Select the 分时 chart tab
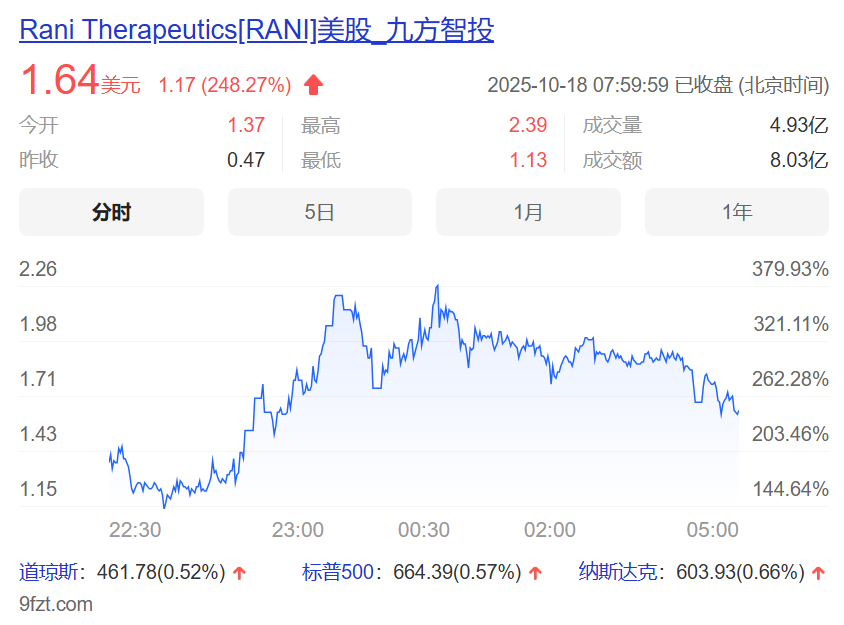This screenshot has height=625, width=844. (111, 212)
